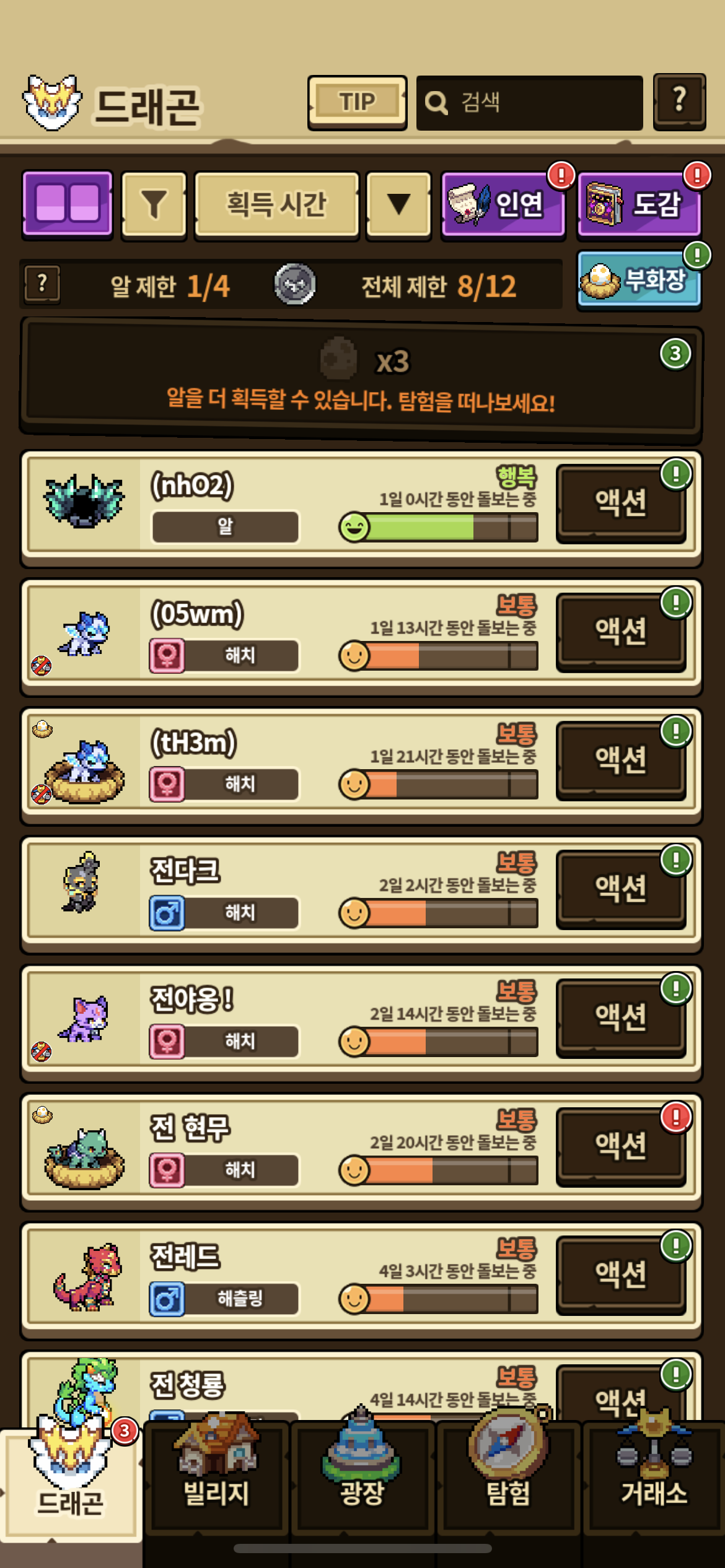Open 액션 for dragon 전 현무
725x1568 pixels.
point(620,1146)
